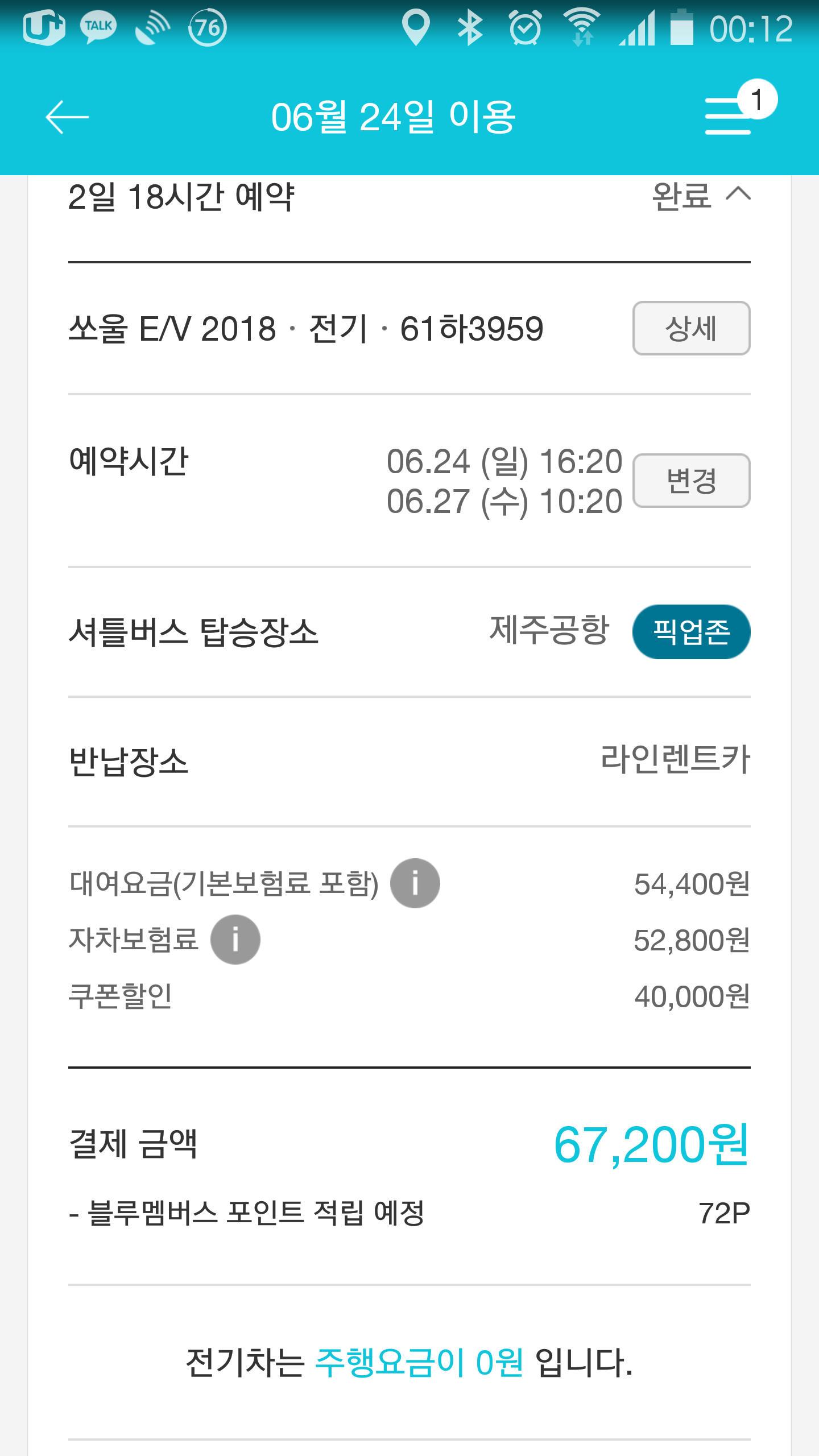This screenshot has width=819, height=1456.
Task: Show info for 자차보험료 insurance fee
Action: coord(235,940)
